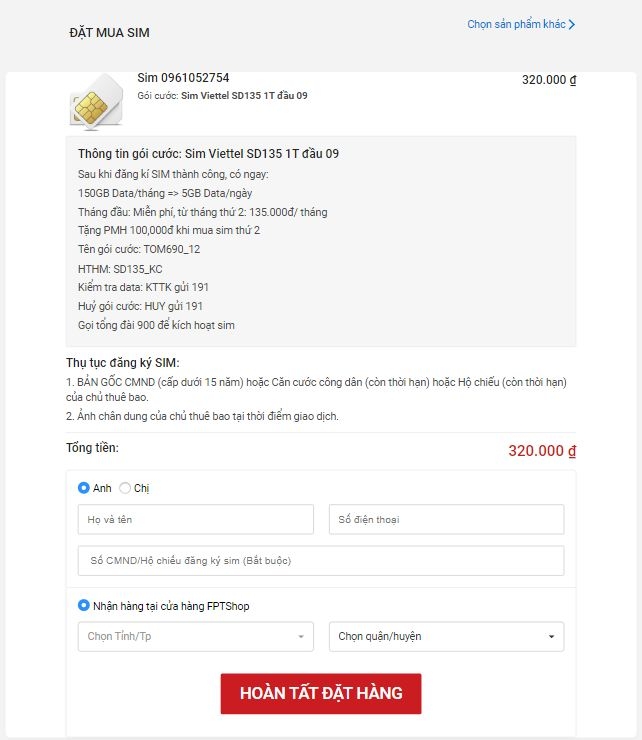
Task: Expand the Chọn Tỉnh/Tp dropdown
Action: (x=195, y=636)
